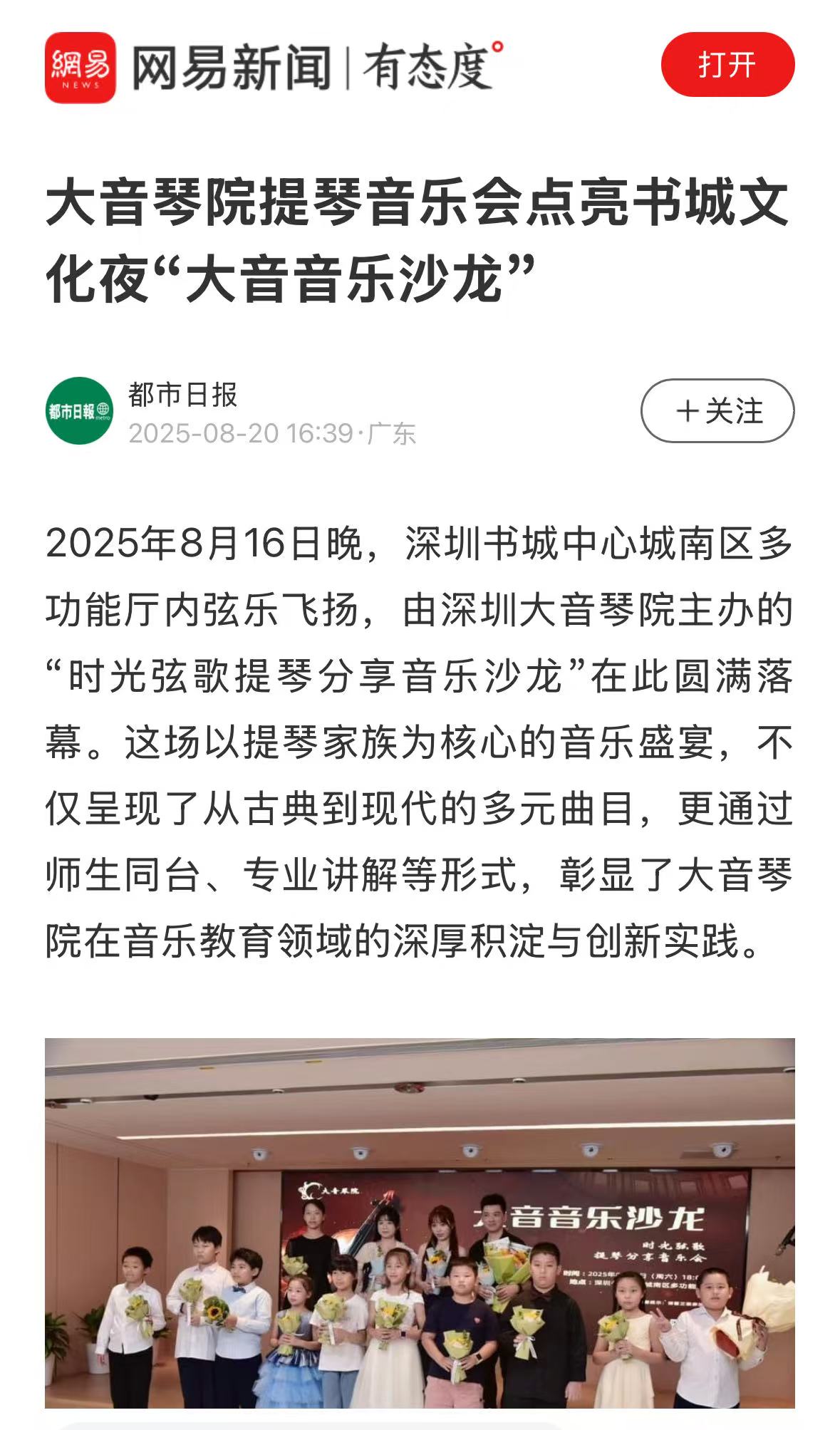Open the 都市日报 author avatar

(x=79, y=411)
